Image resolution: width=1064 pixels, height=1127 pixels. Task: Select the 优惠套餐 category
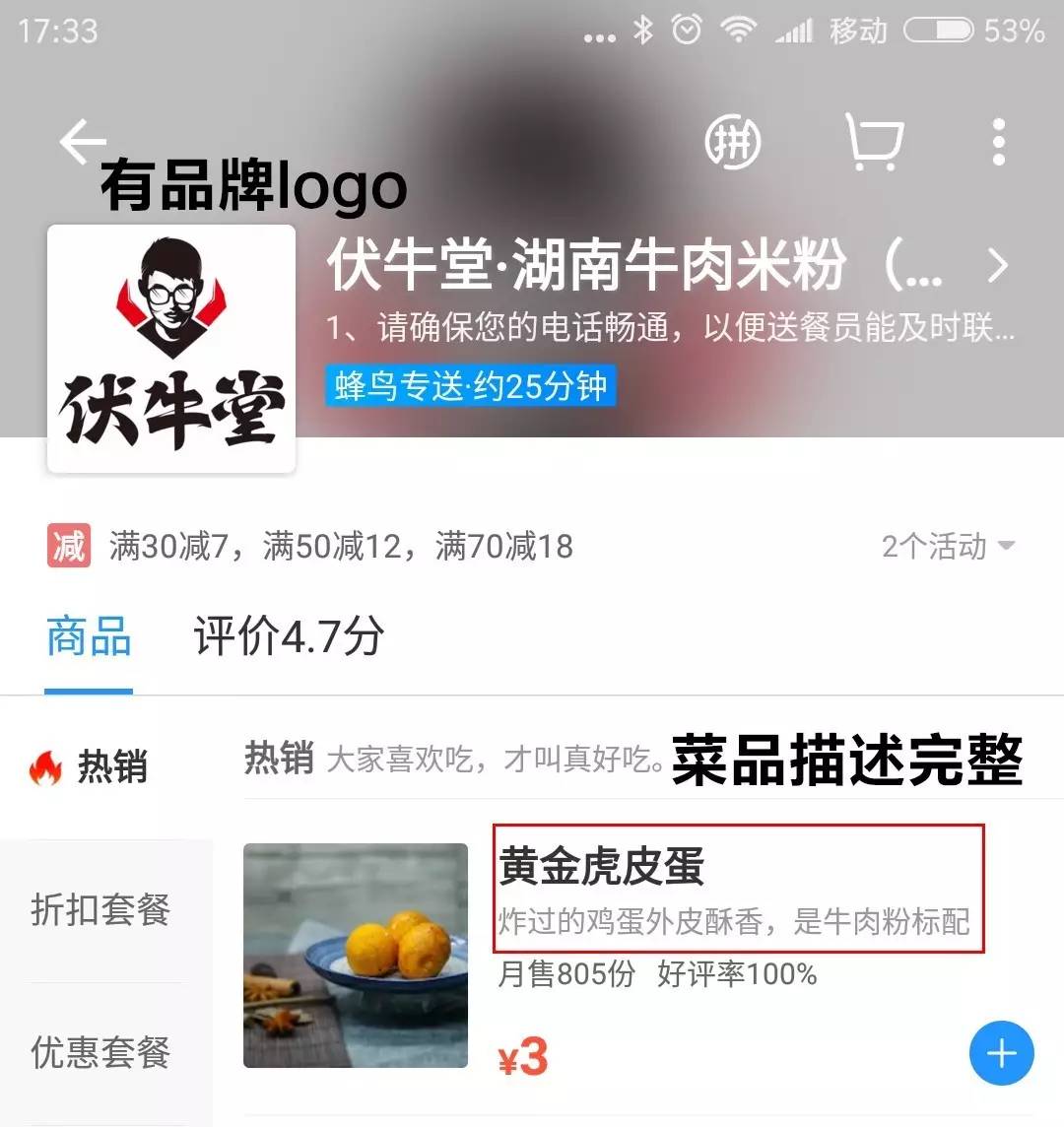coord(100,1052)
